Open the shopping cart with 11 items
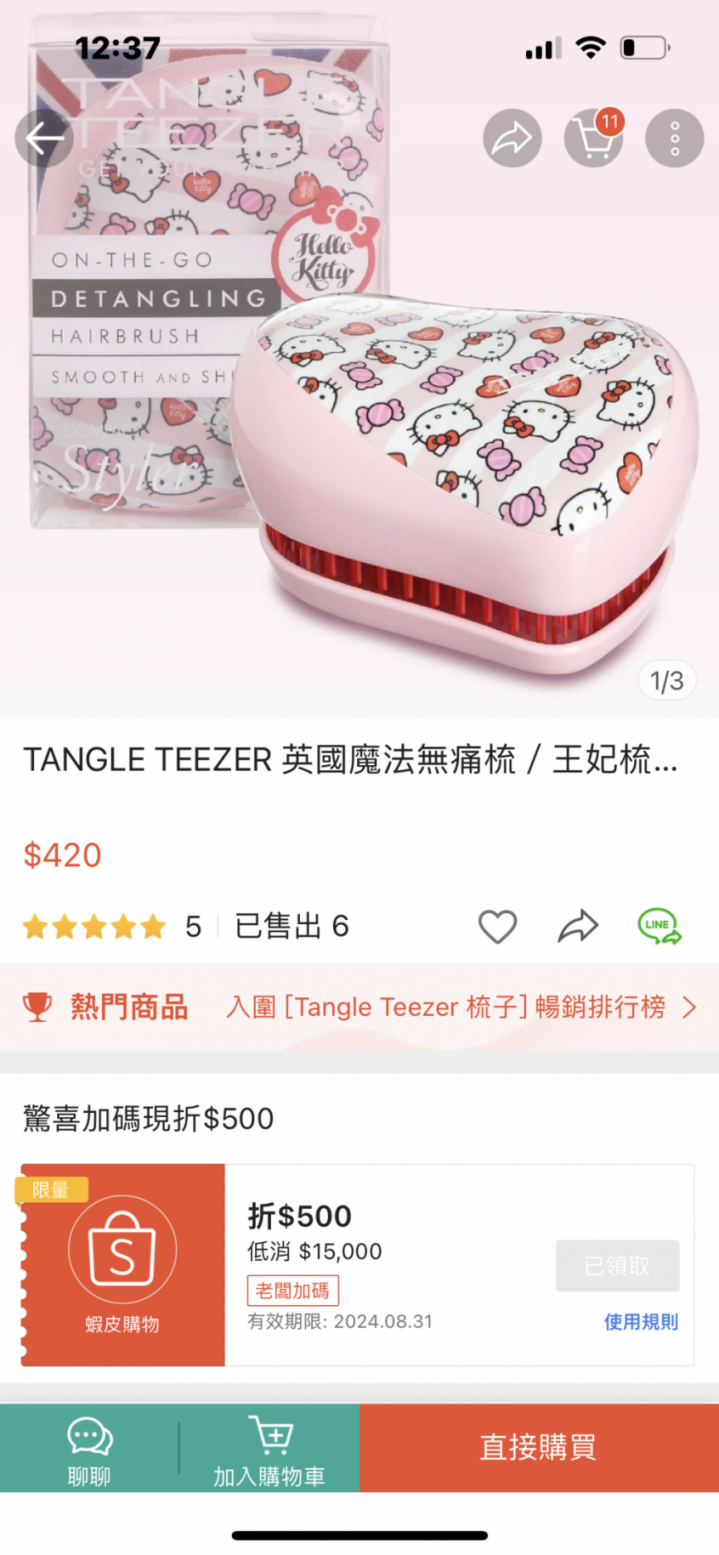This screenshot has height=1555, width=719. pyautogui.click(x=593, y=138)
